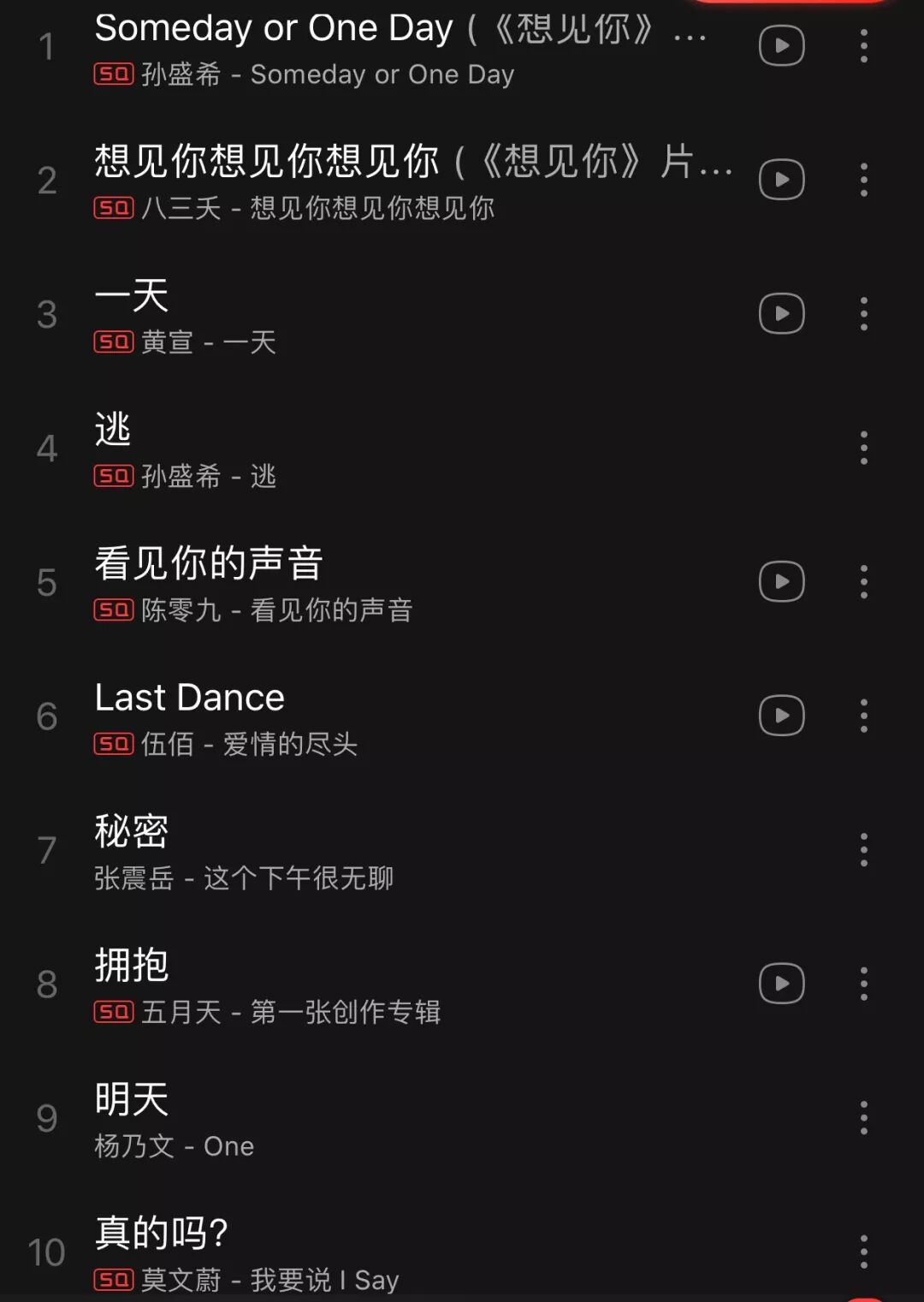Open more options for 明天
The image size is (924, 1302).
[864, 1118]
